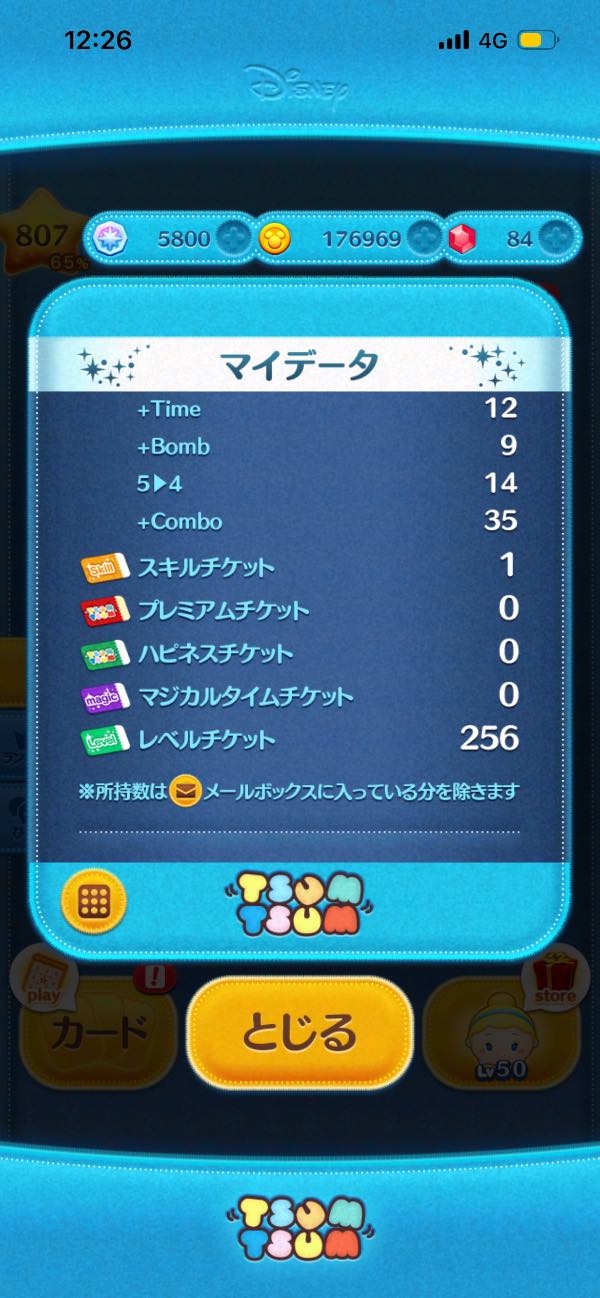Close the dialog with the とじる button

pos(299,1030)
